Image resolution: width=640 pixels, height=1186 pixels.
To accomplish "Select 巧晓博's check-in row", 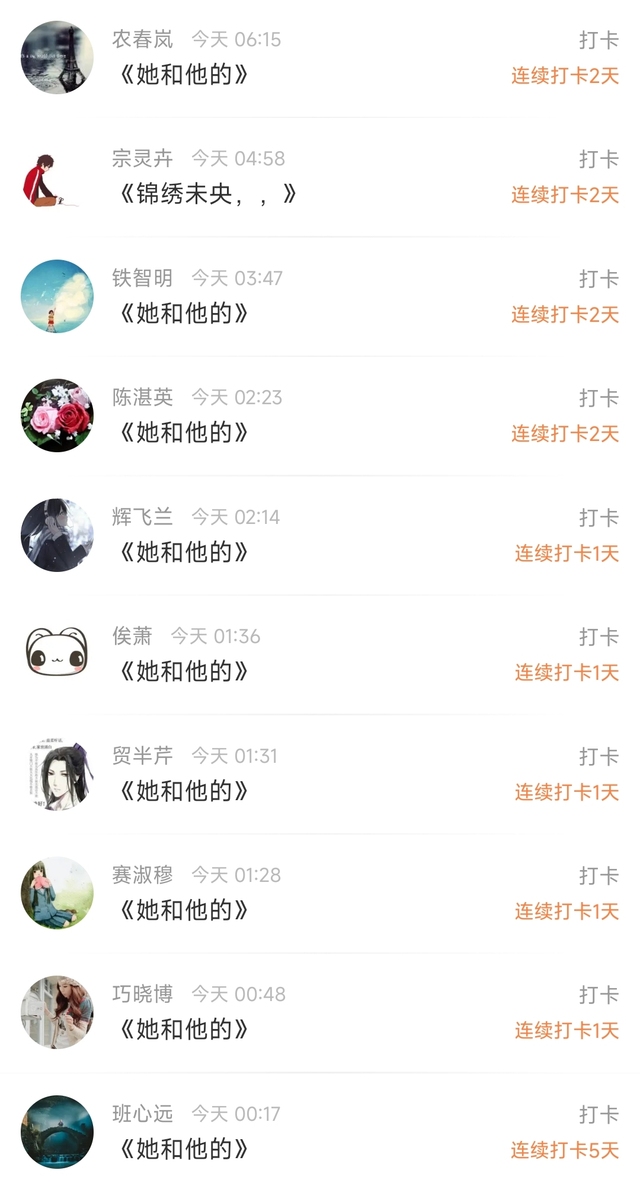I will [x=320, y=1013].
